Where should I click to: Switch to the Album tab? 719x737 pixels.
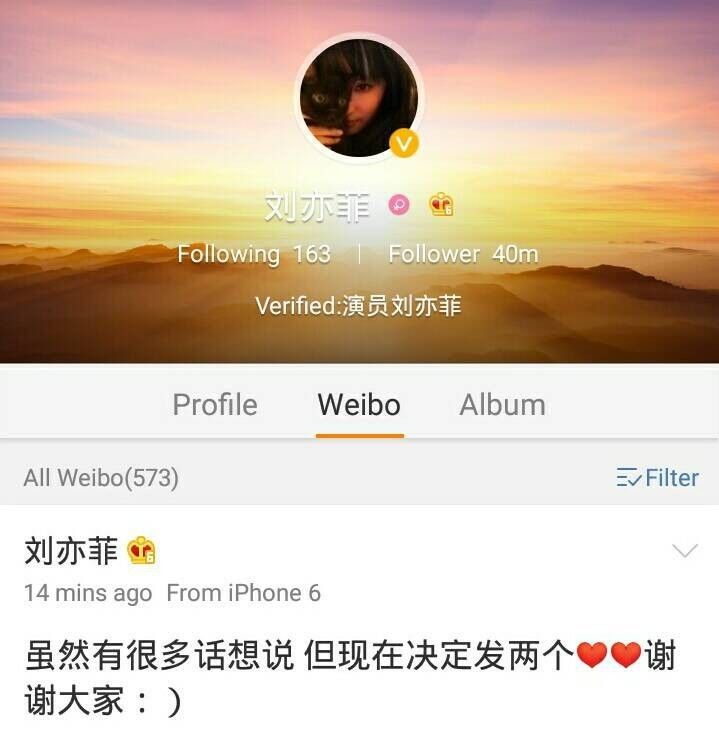coord(502,405)
